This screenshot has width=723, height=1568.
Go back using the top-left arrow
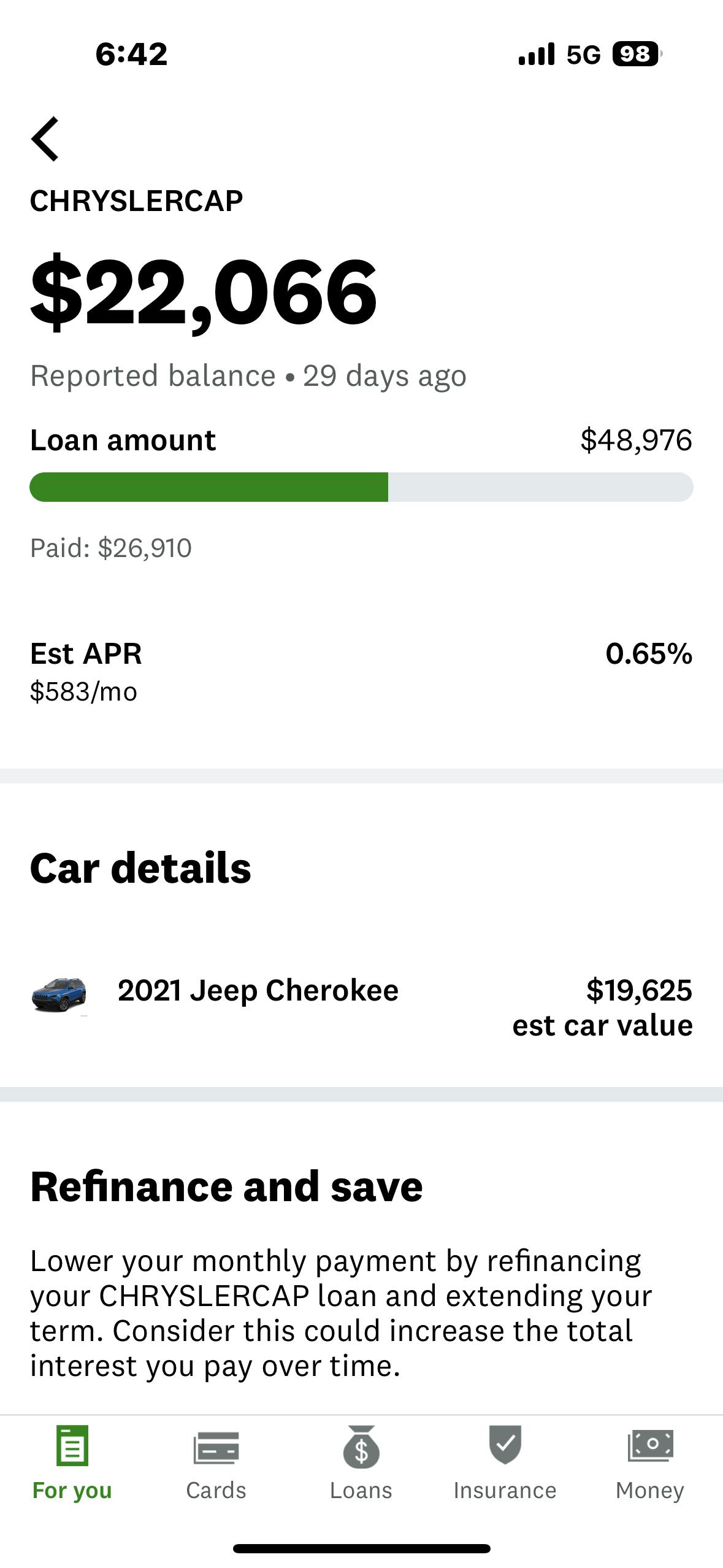pos(45,139)
